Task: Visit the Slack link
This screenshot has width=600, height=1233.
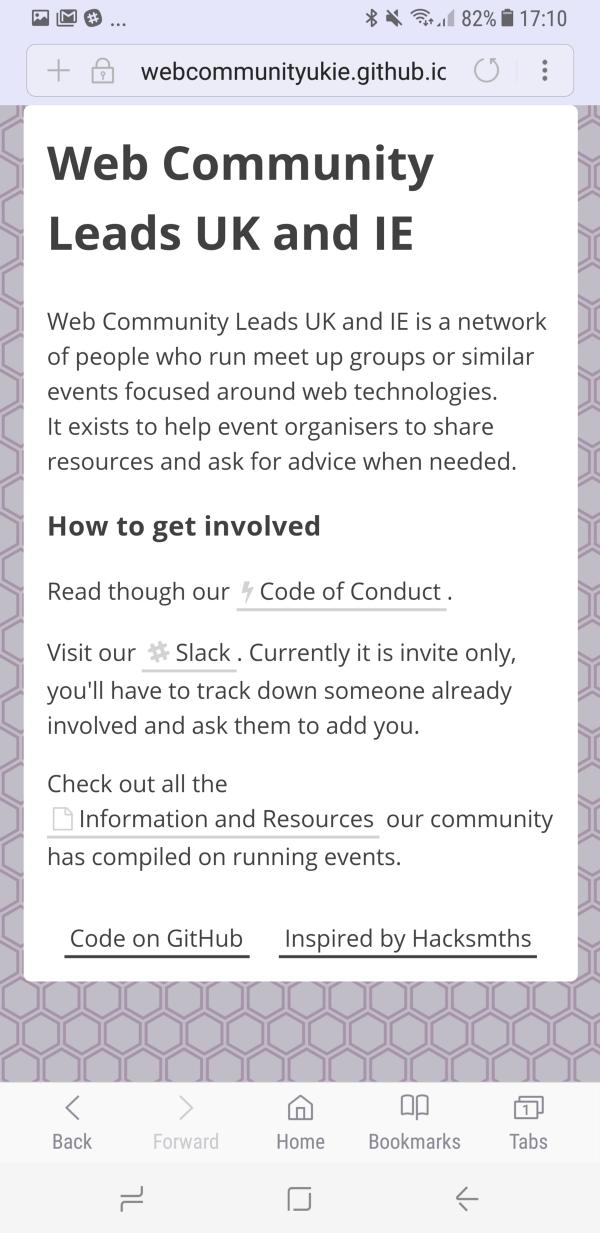Action: coord(190,654)
